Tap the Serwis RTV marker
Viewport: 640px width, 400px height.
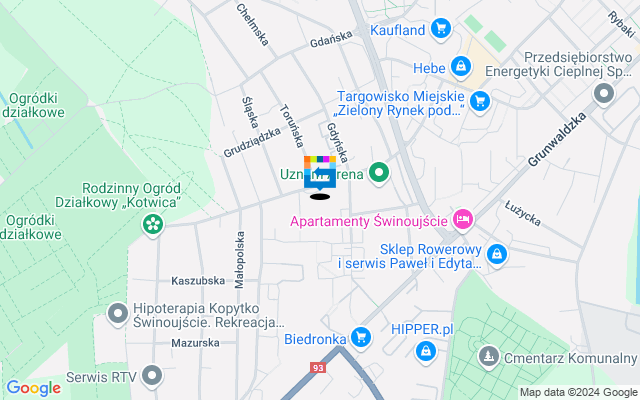(x=152, y=375)
